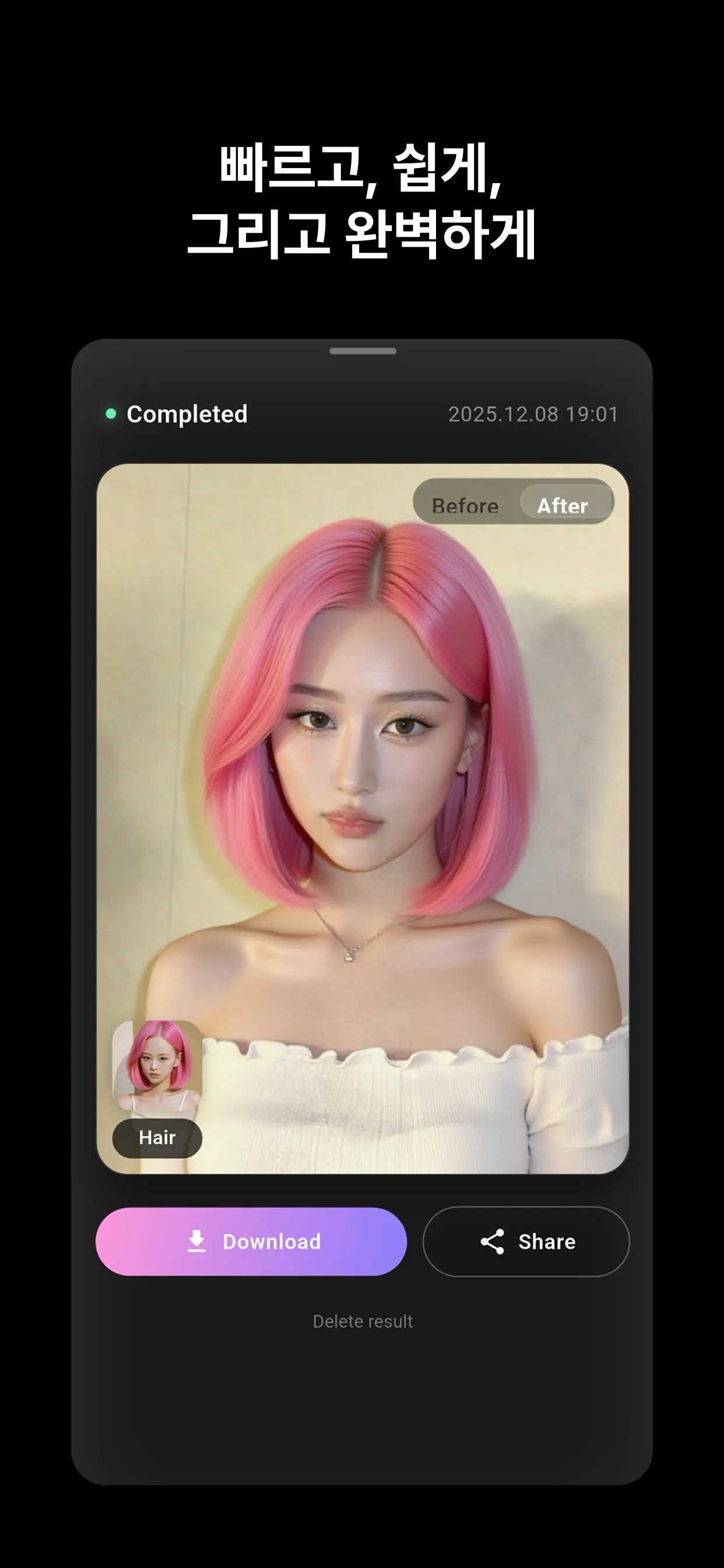The image size is (724, 1568).
Task: Toggle the Before/After comparison control
Action: tap(514, 505)
